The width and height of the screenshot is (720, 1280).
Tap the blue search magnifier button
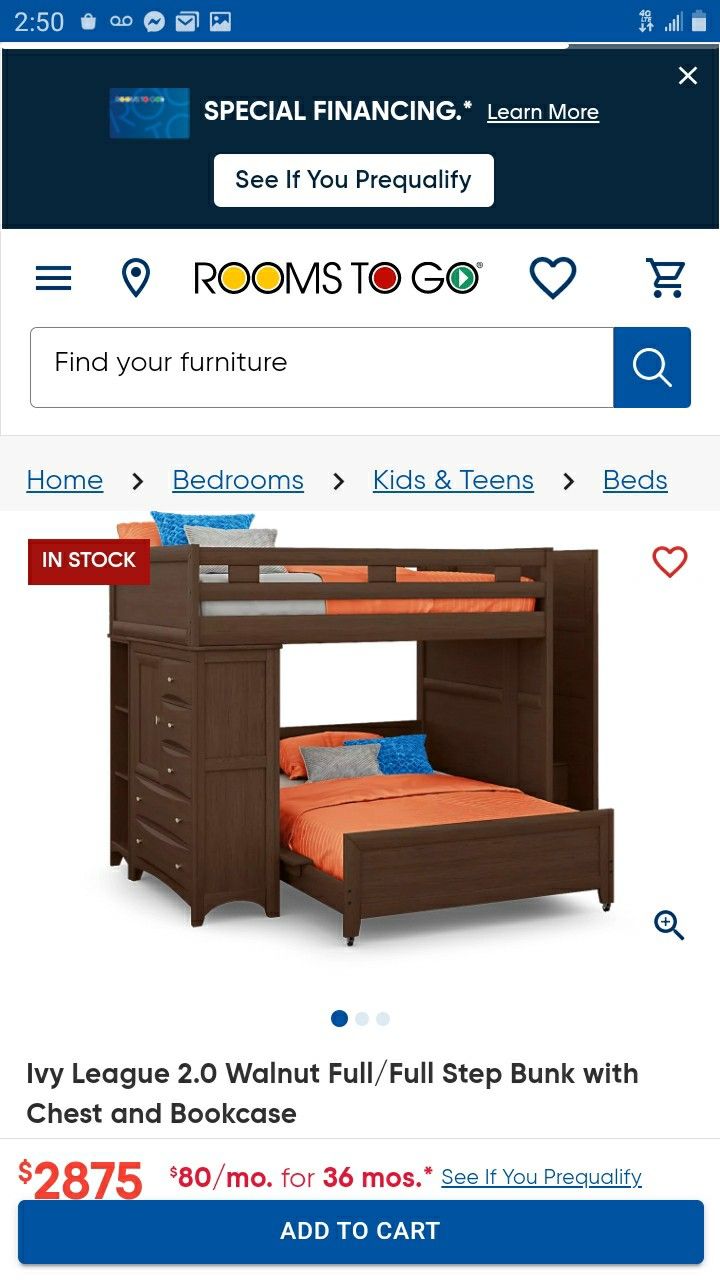[x=652, y=367]
